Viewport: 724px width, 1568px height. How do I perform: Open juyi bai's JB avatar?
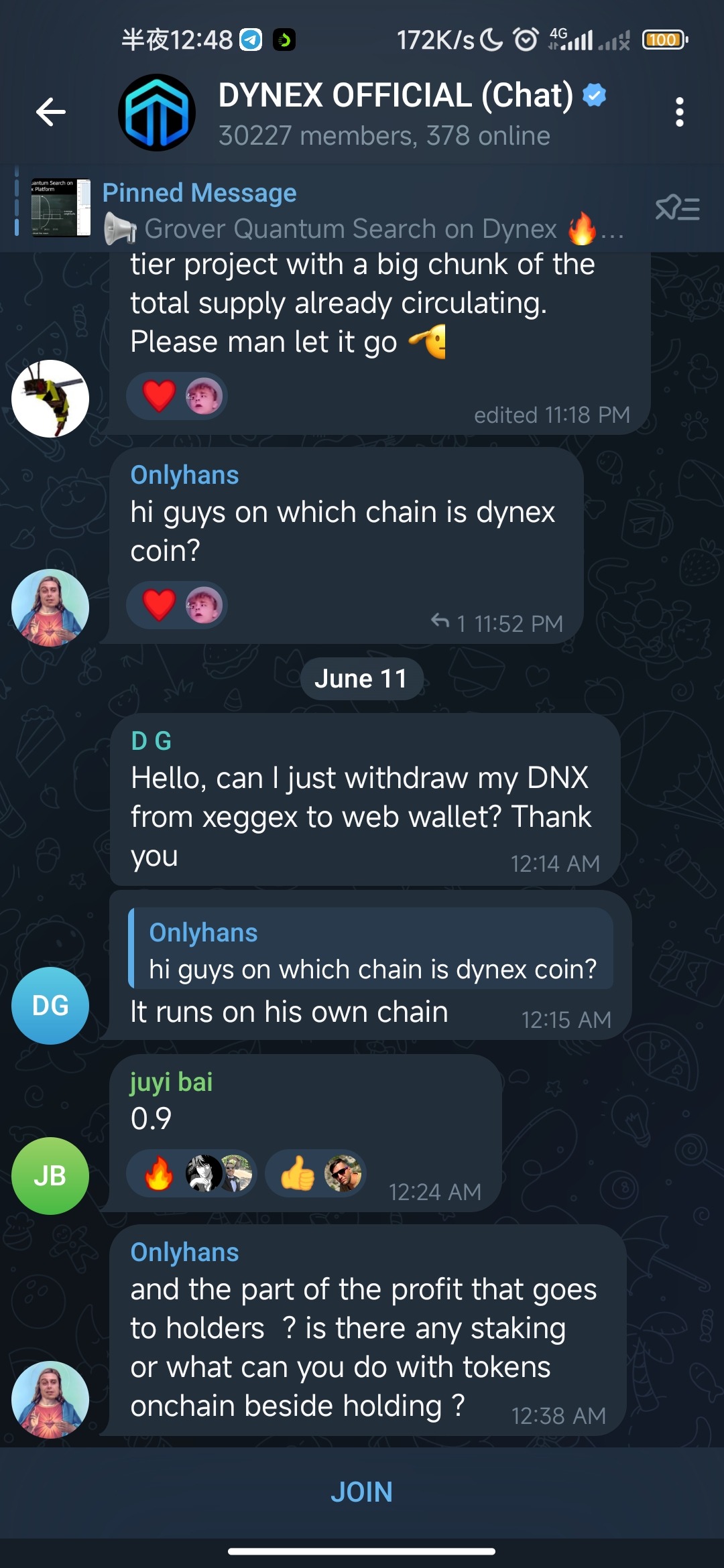point(50,1175)
